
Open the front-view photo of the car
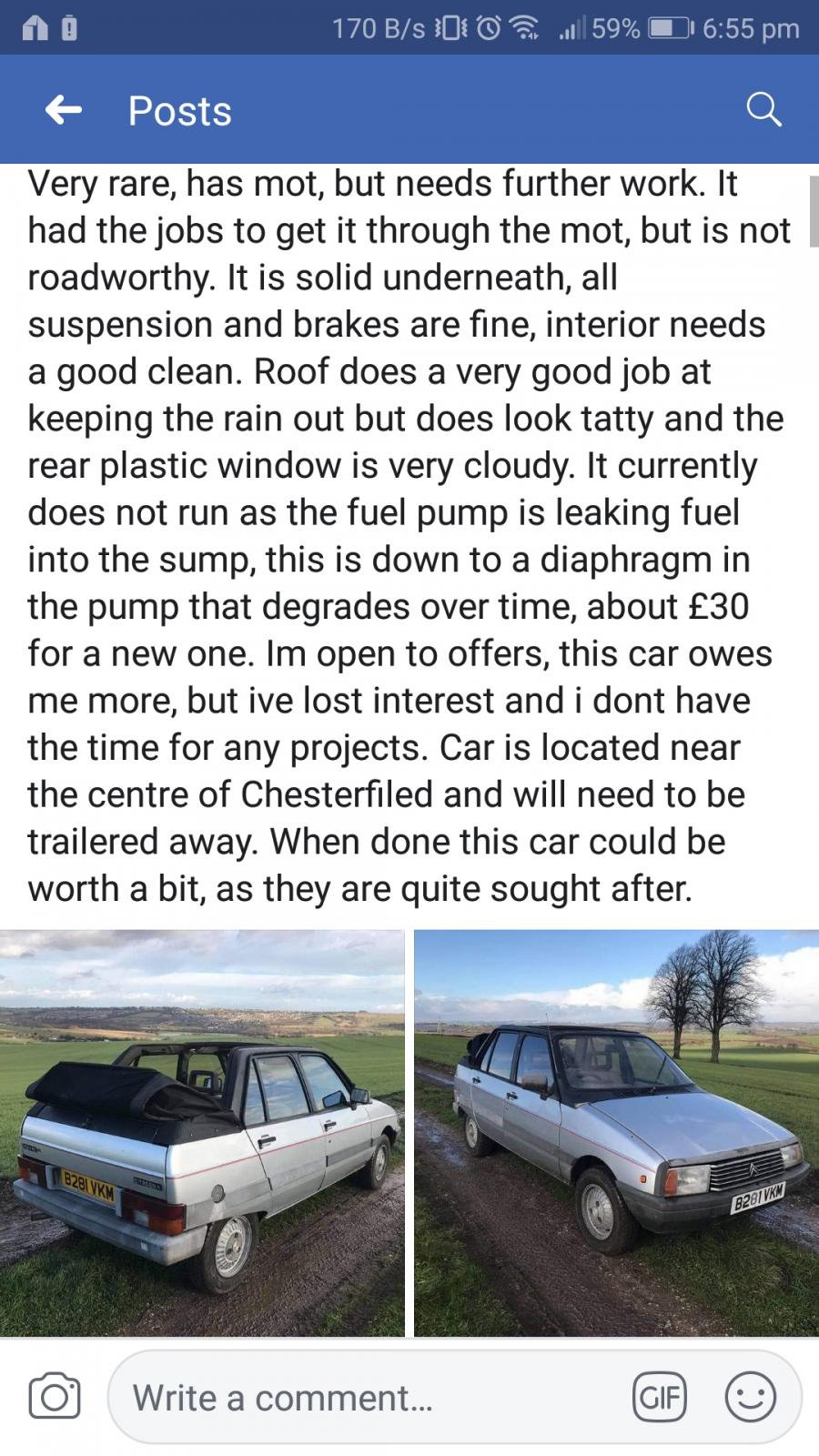(616, 1133)
